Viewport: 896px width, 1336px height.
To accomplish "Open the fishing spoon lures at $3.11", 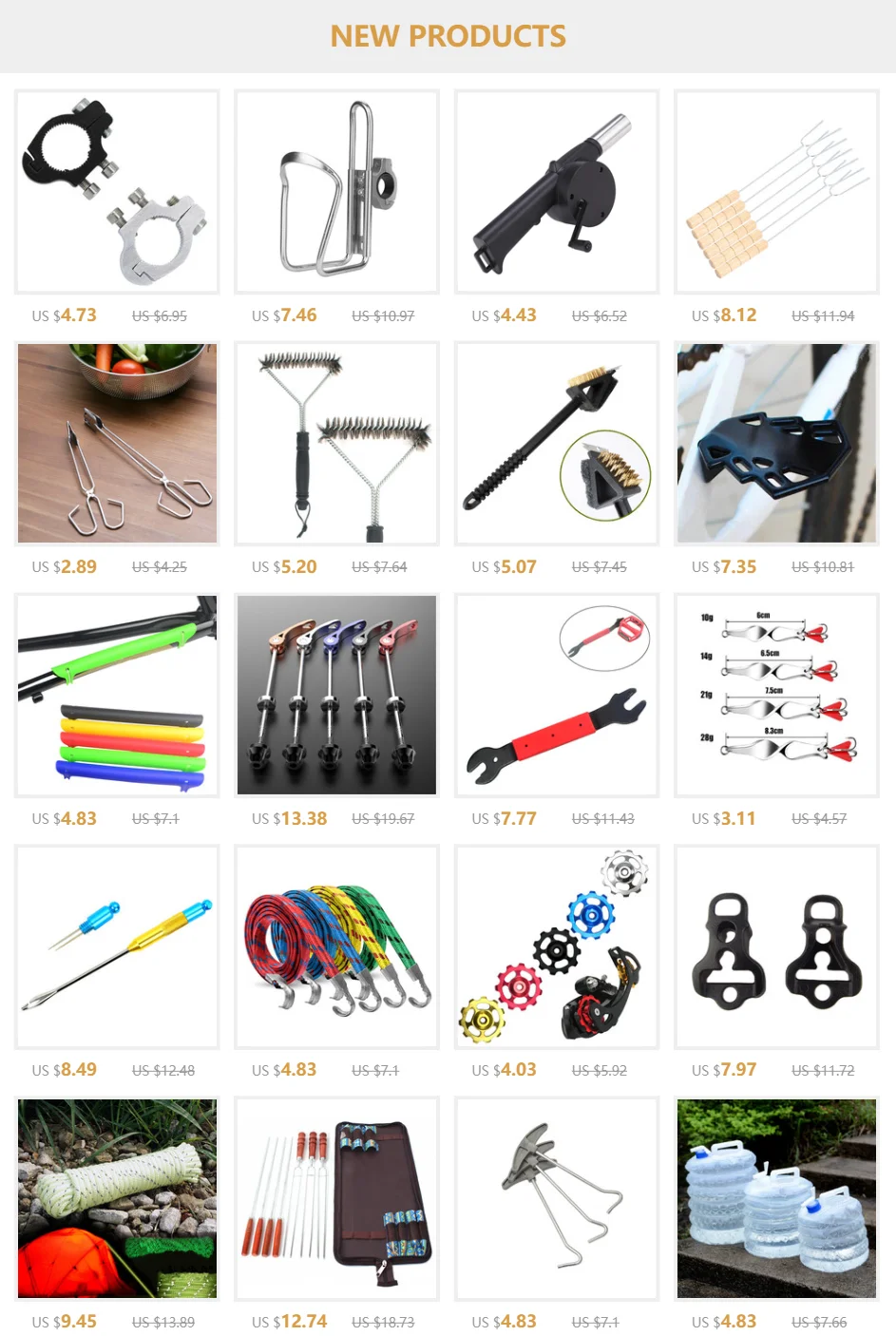I will [776, 696].
